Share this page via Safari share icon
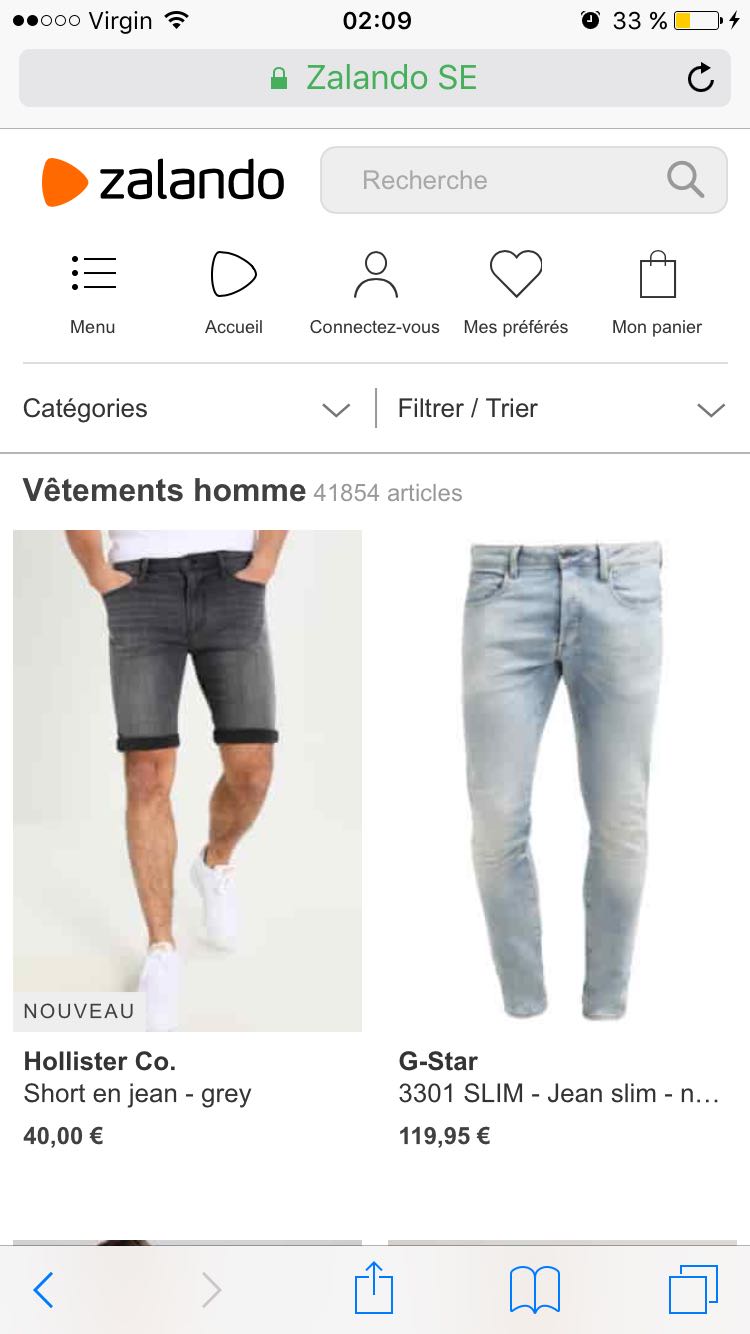The image size is (750, 1334). pos(375,1288)
